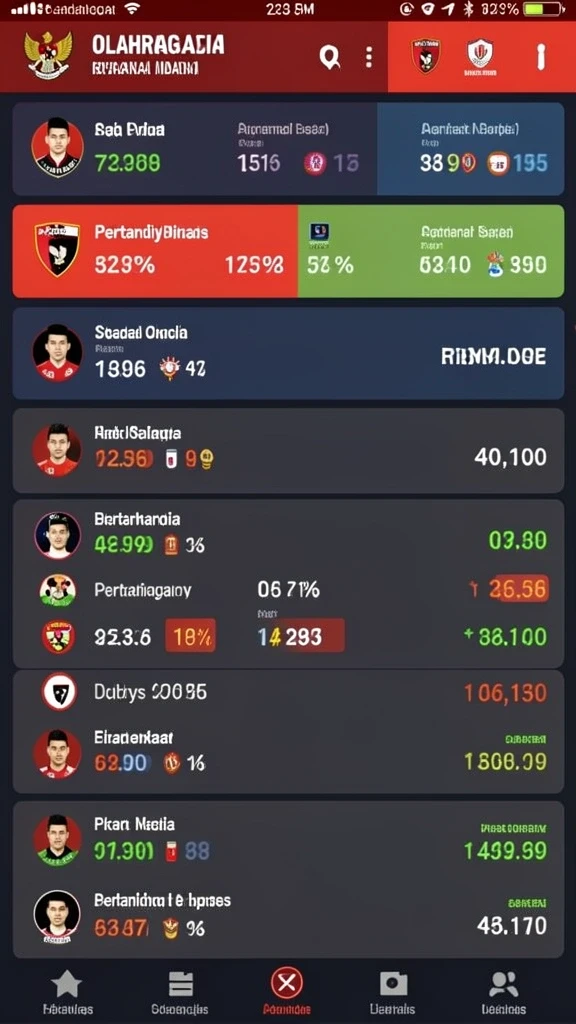Open the player row showing 43.170
576x1024 pixels.
pyautogui.click(x=288, y=916)
